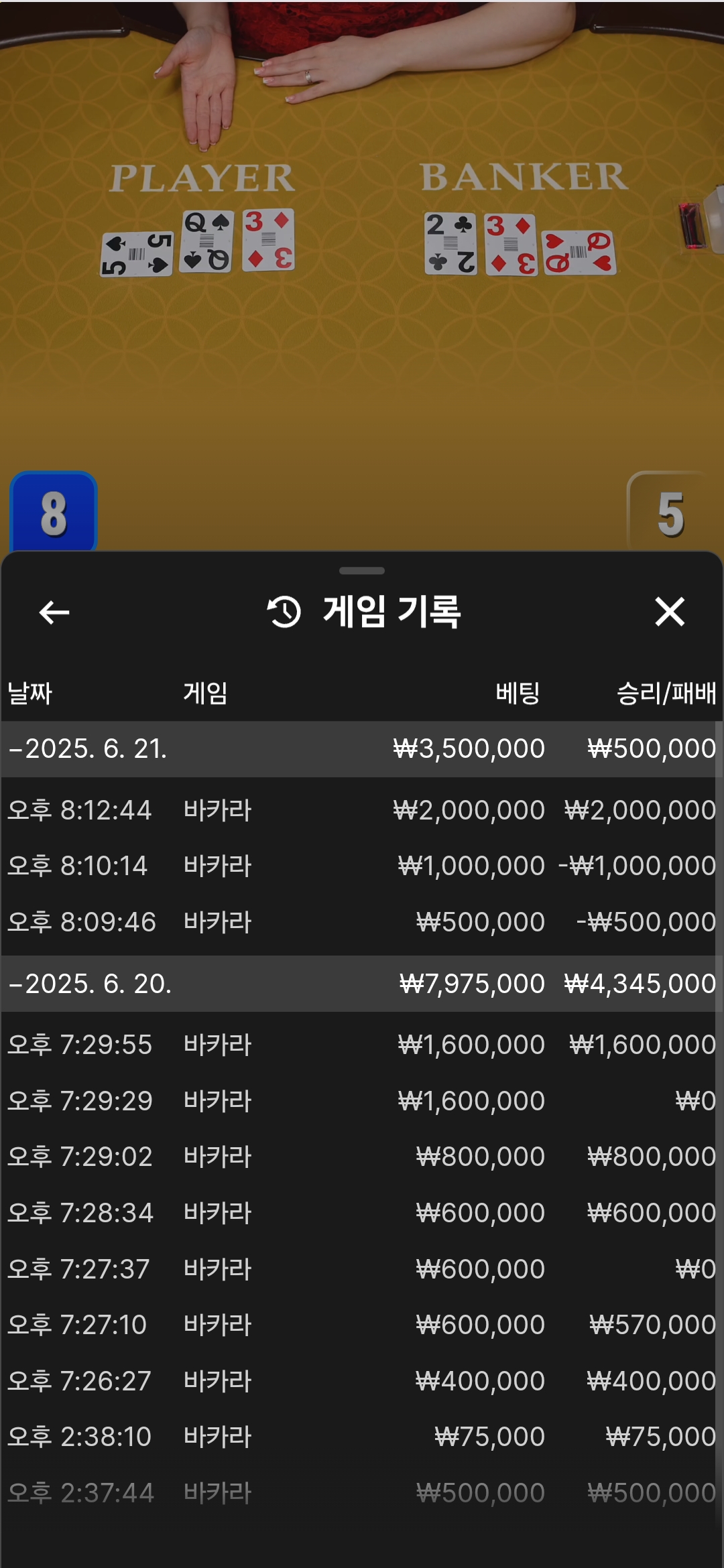Open the 오후 7:29:29 baccarat record
Viewport: 724px width, 1568px height.
click(x=359, y=1101)
